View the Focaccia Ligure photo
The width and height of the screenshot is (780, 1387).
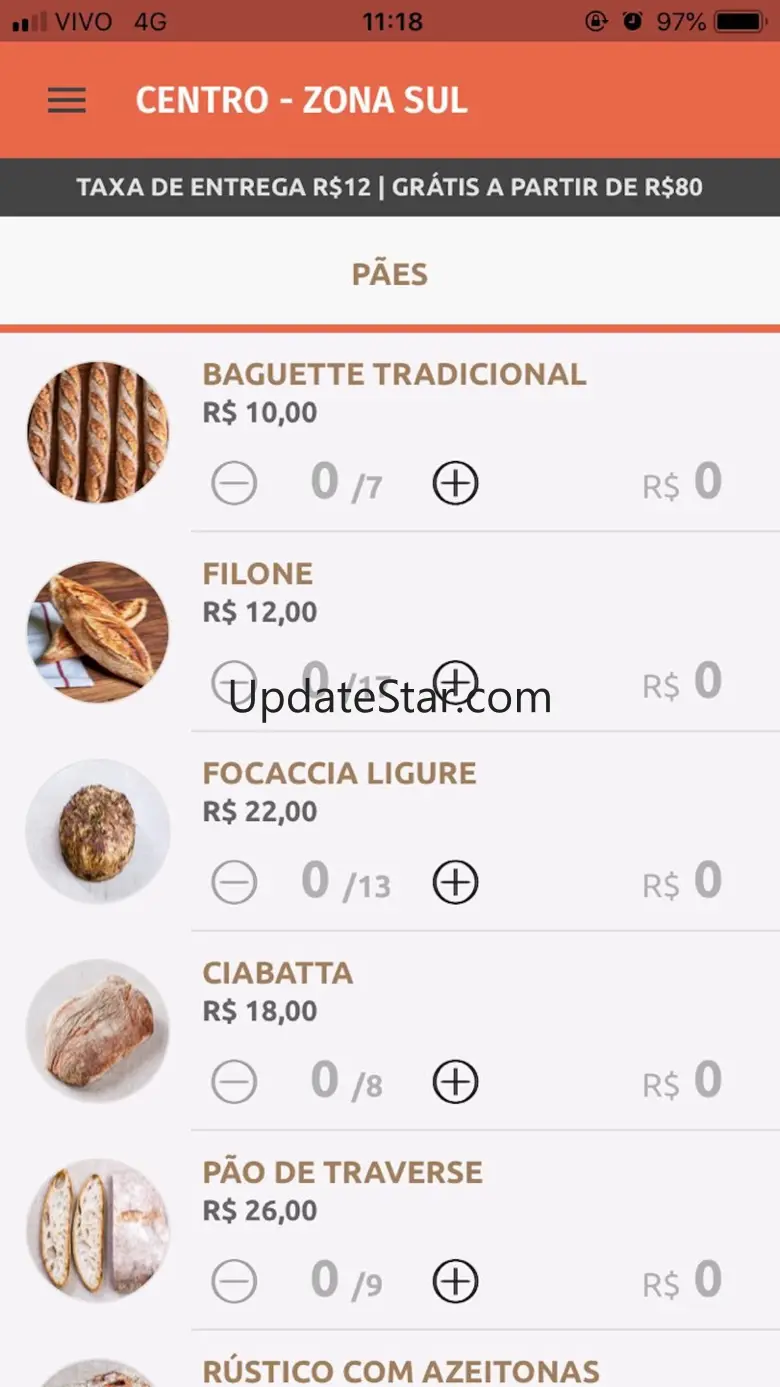pyautogui.click(x=98, y=832)
